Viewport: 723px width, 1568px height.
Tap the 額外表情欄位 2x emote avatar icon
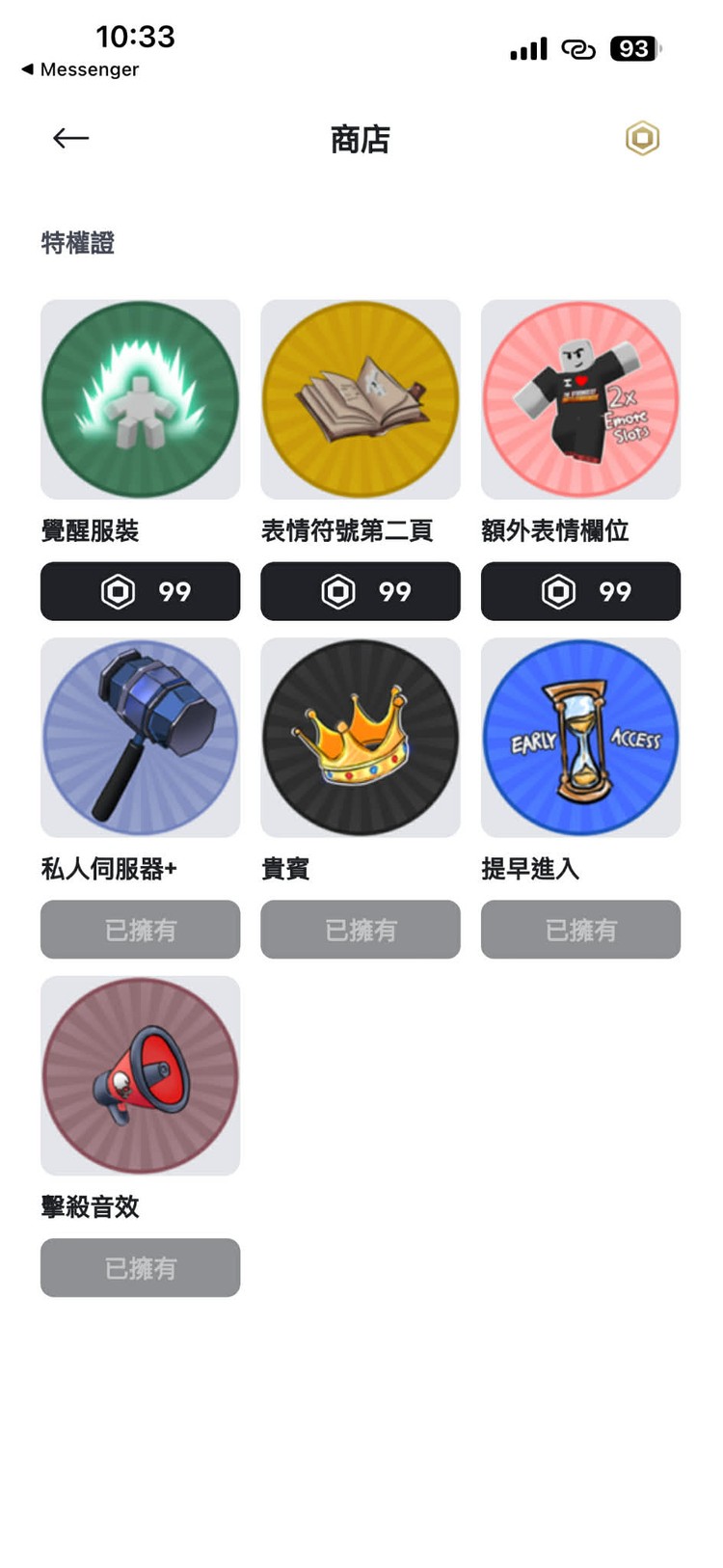pos(579,399)
